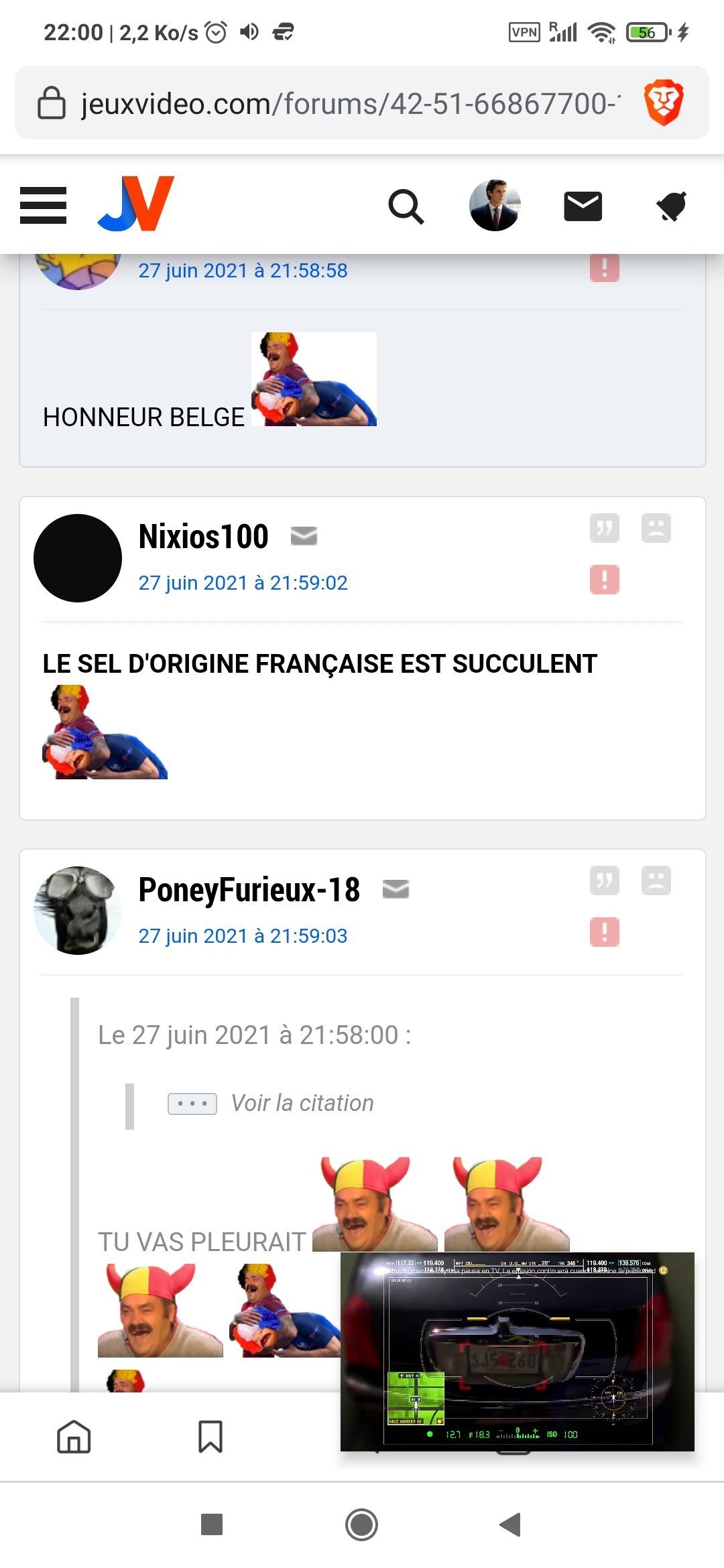Report PoneyFurieux-18's post
This screenshot has height=1568, width=724.
604,932
